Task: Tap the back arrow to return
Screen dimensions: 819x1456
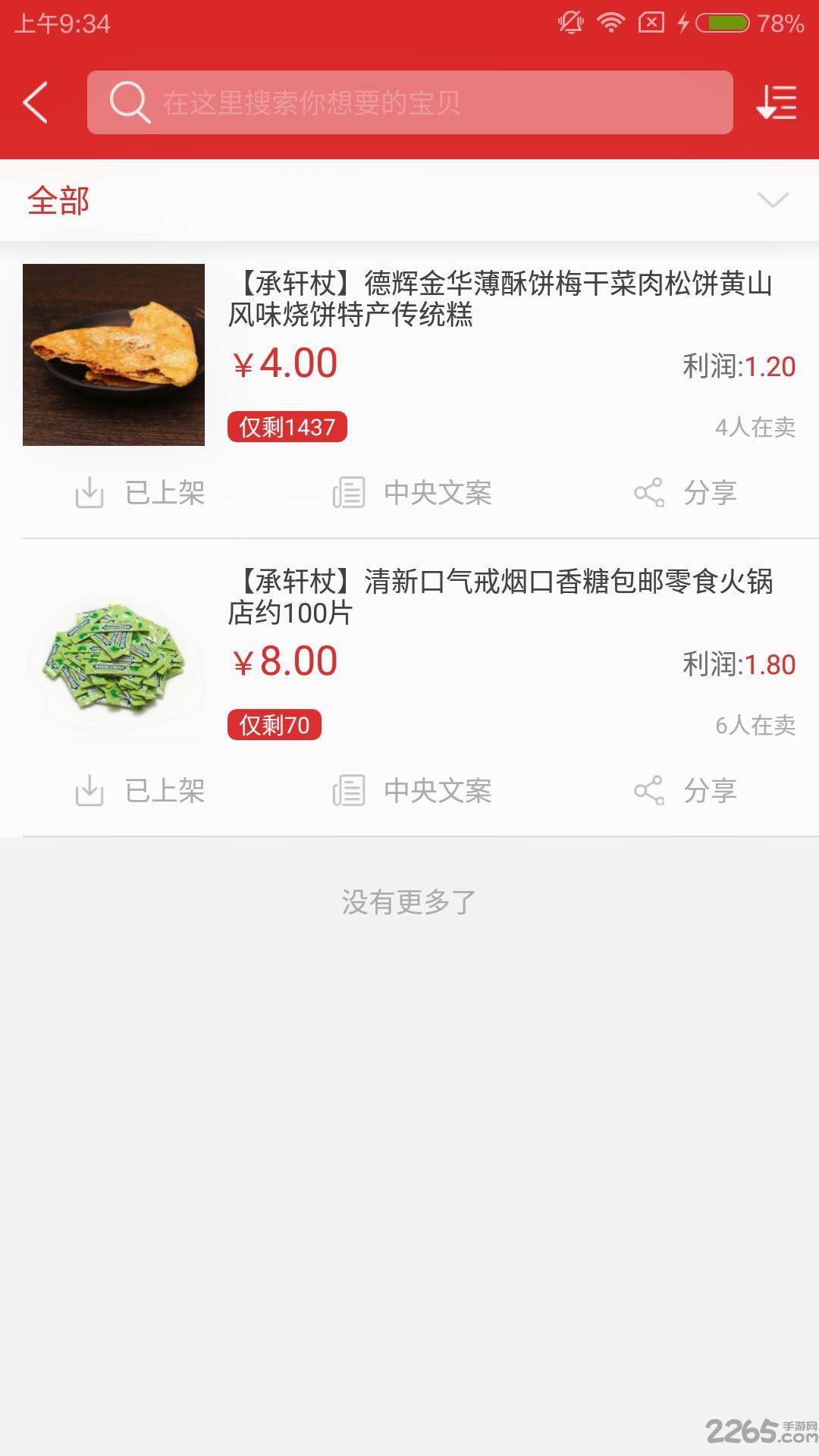Action: click(x=36, y=101)
